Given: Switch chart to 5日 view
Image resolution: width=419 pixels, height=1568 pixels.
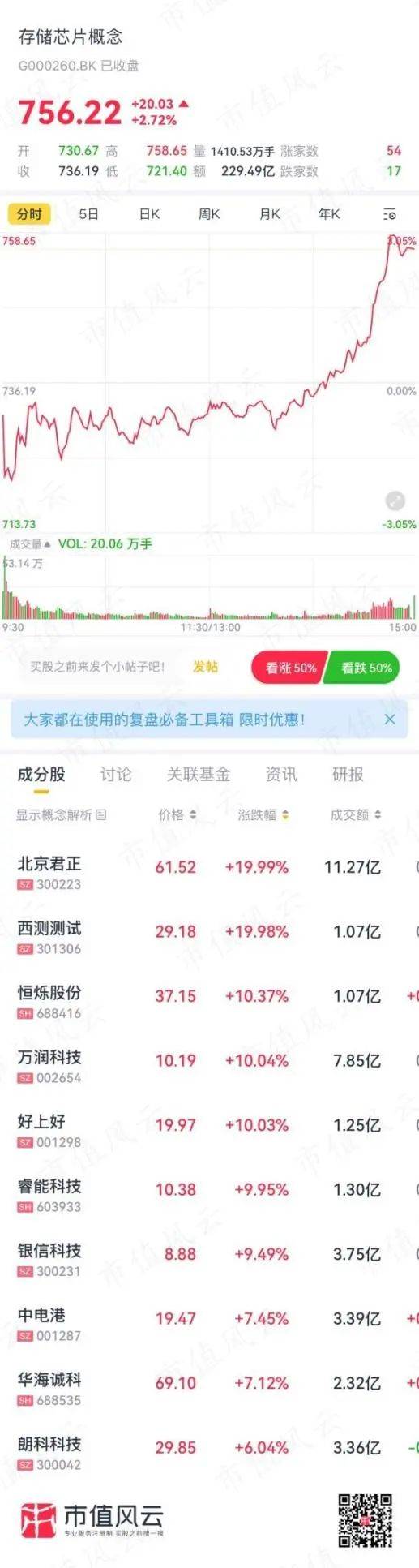Looking at the screenshot, I should tap(89, 214).
